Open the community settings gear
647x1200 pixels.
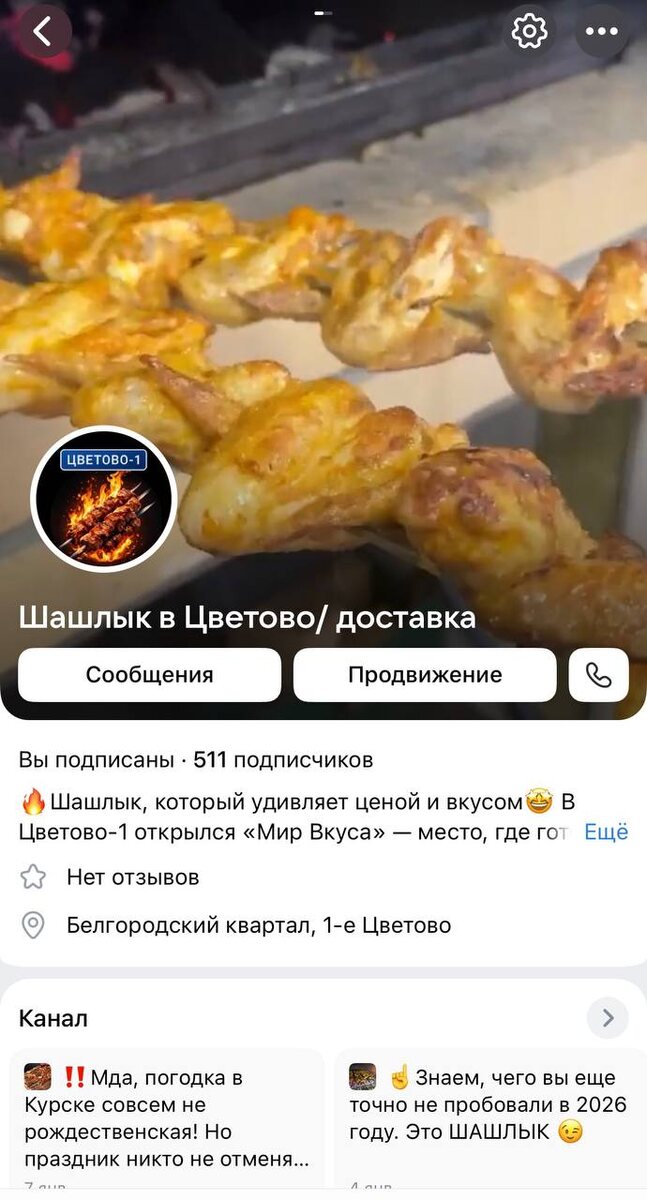(x=529, y=32)
